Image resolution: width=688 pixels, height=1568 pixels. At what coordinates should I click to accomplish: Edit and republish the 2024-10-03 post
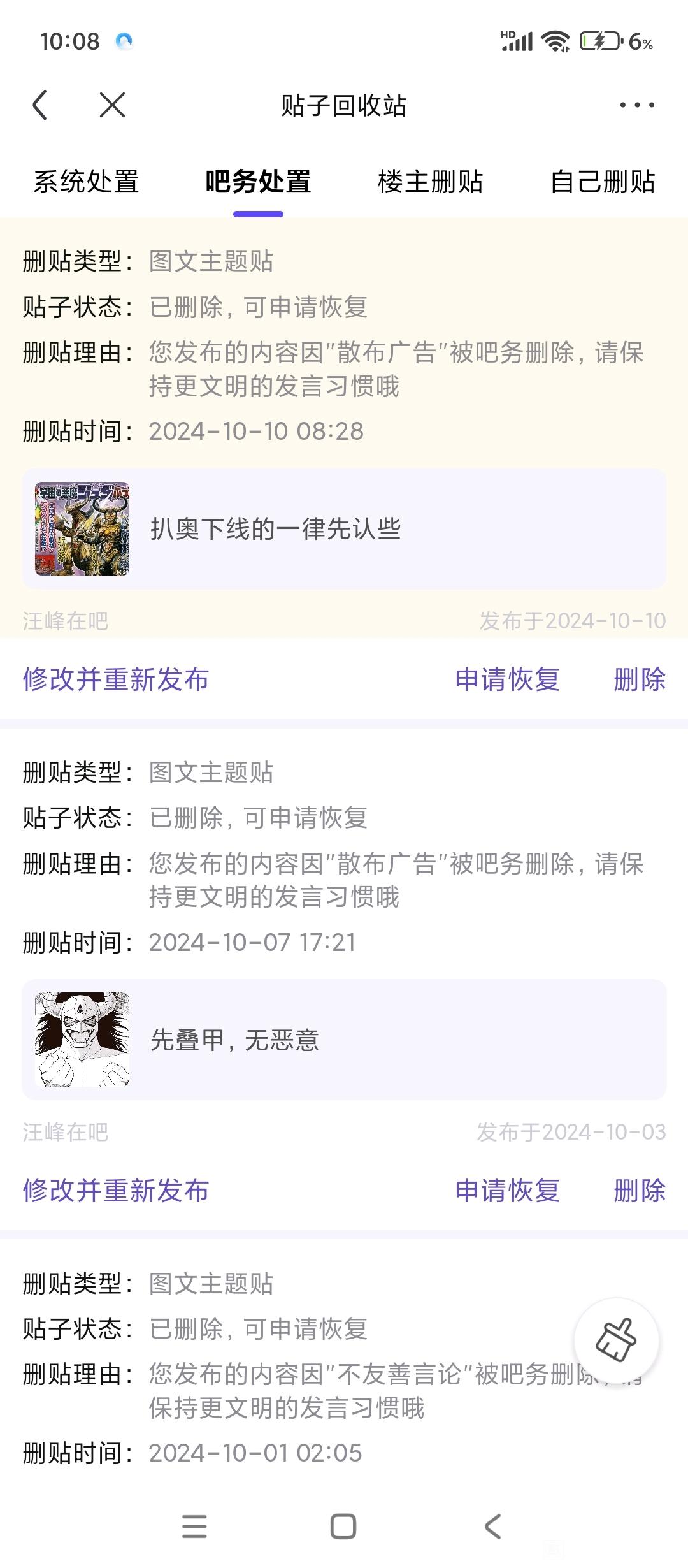click(x=116, y=1190)
